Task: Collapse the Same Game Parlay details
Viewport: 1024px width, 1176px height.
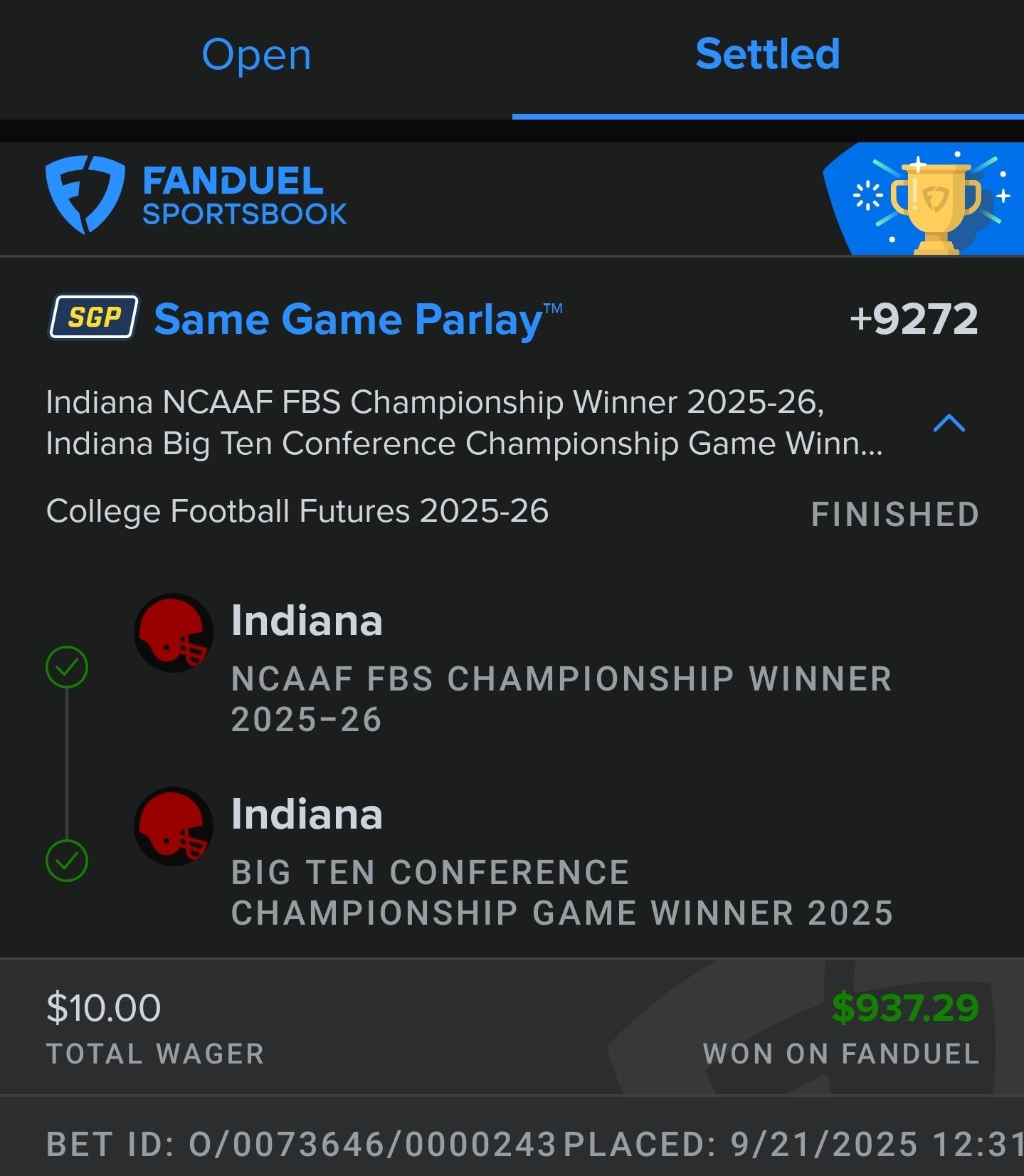Action: point(949,424)
